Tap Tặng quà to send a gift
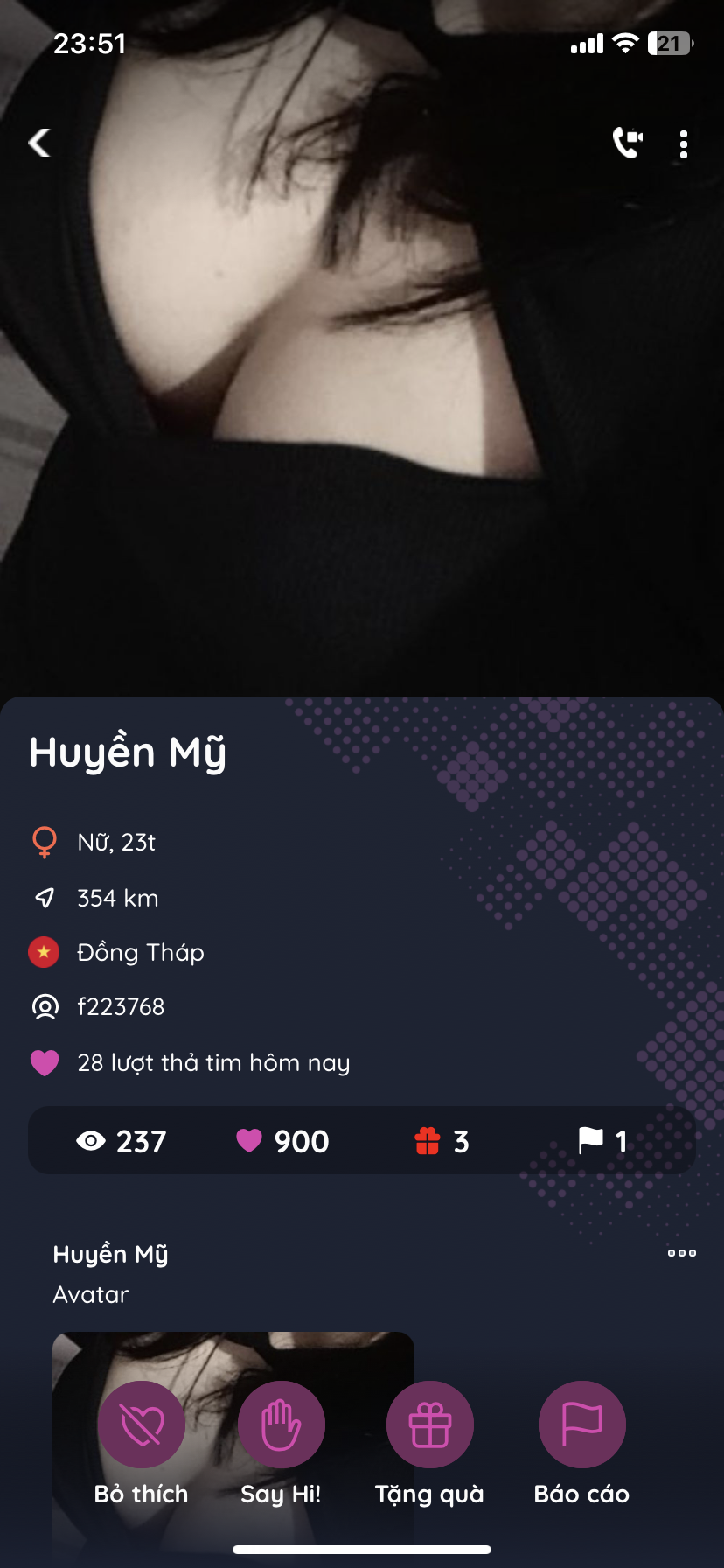 (x=430, y=1424)
